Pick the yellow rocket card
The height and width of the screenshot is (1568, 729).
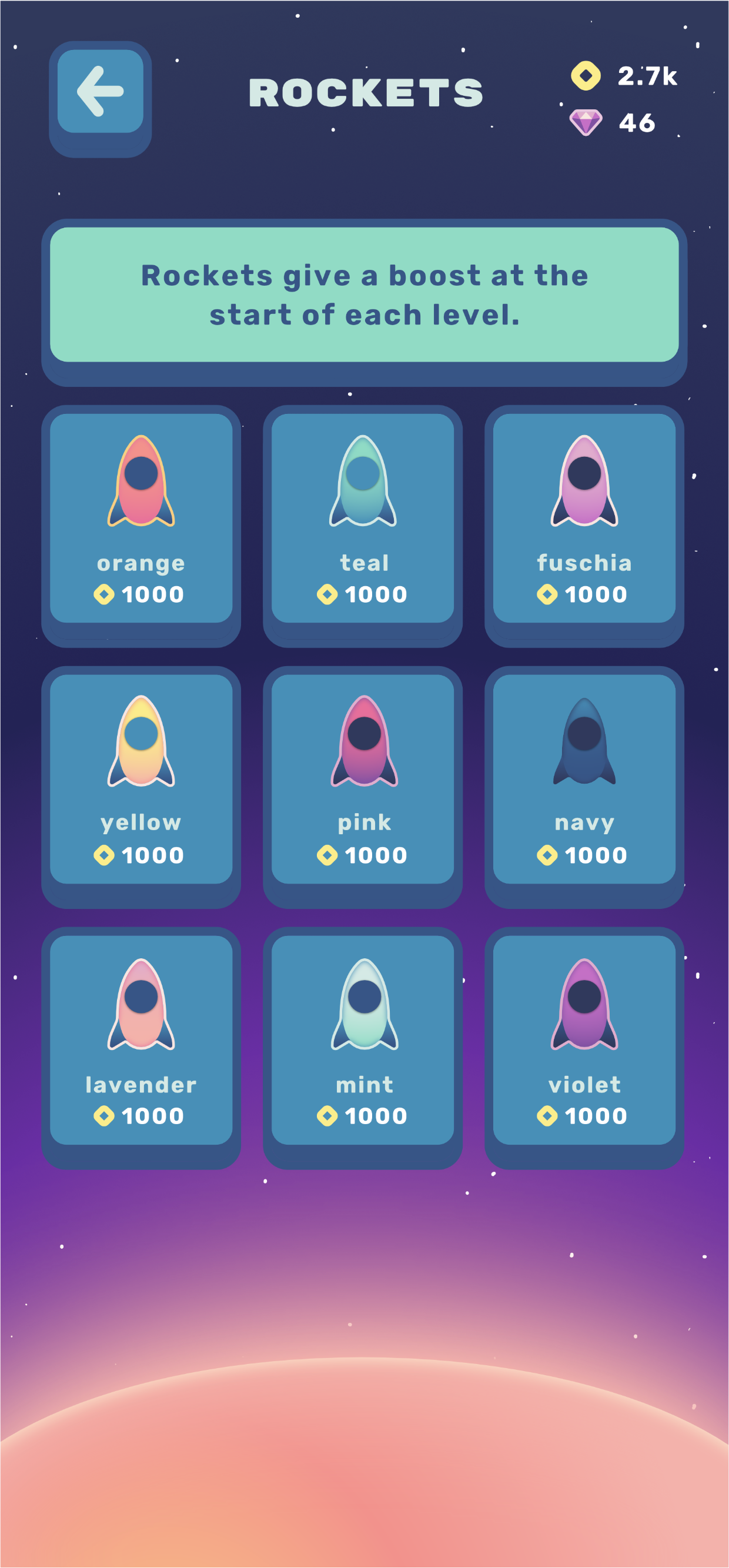141,778
